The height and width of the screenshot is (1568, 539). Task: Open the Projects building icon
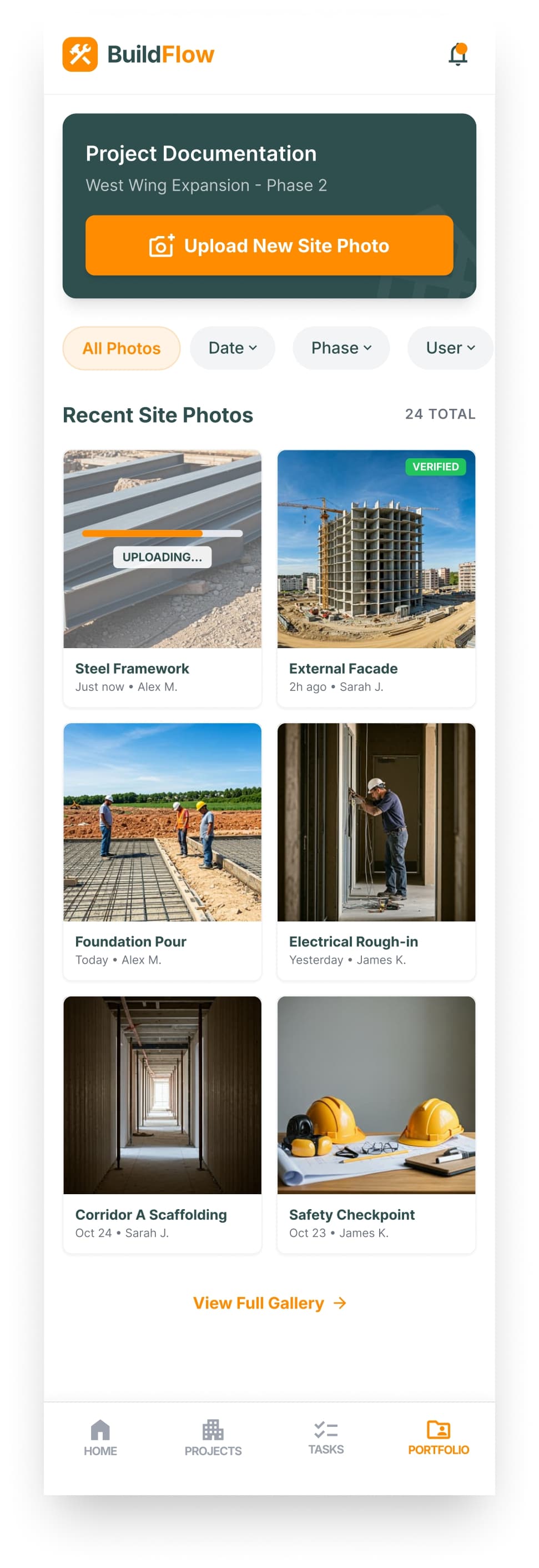tap(212, 1430)
